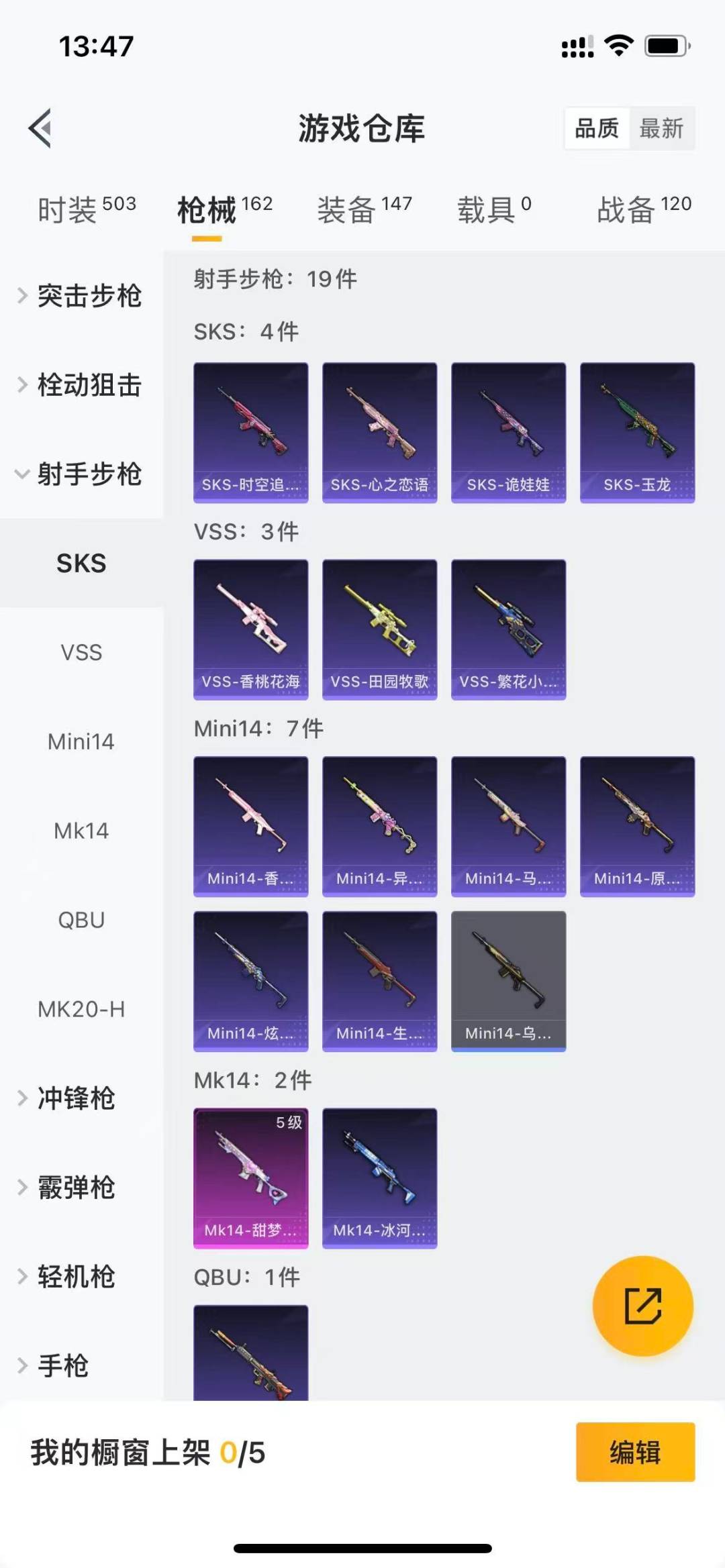Open the VSS-田园牧歌 skin

click(379, 629)
